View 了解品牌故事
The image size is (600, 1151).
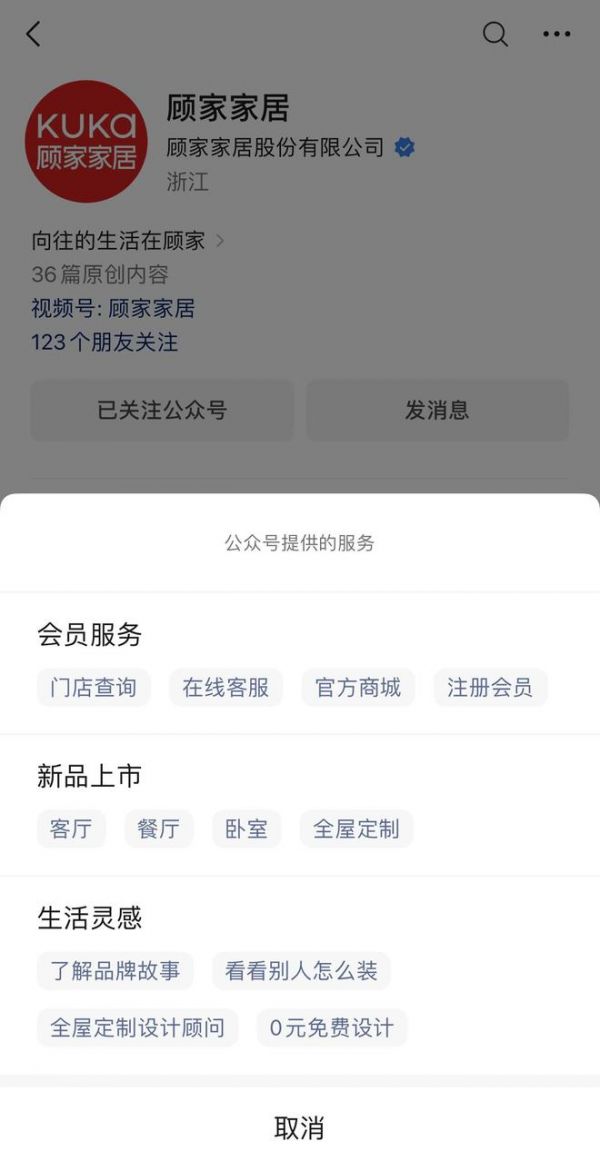pyautogui.click(x=115, y=971)
